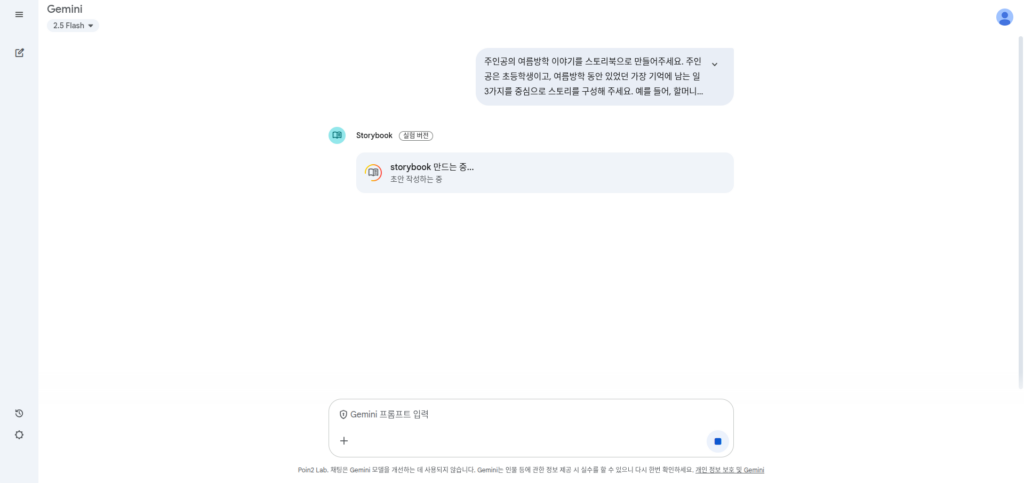Focus the Gemini prompt input field

tap(530, 414)
